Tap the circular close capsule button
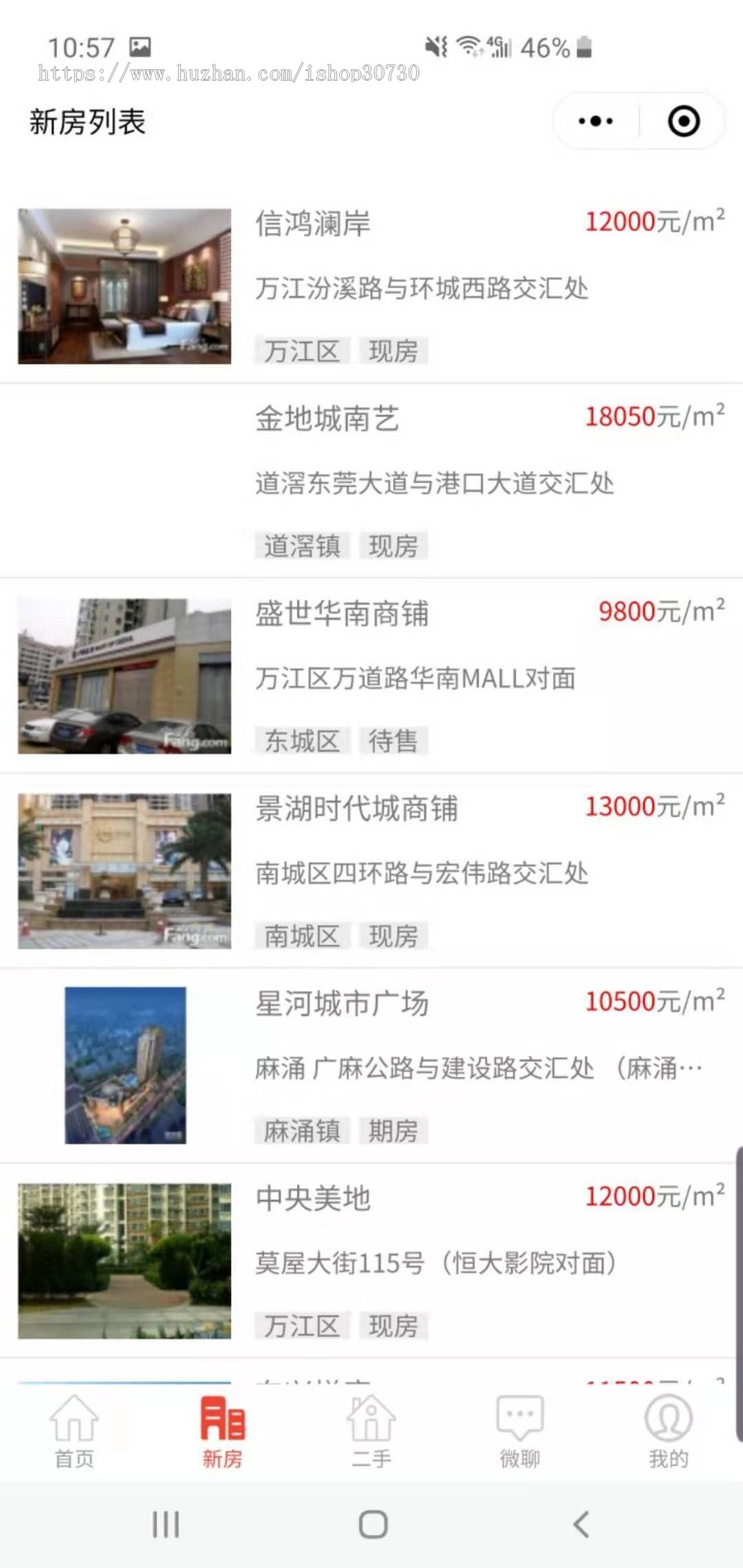743x1568 pixels. pos(684,120)
